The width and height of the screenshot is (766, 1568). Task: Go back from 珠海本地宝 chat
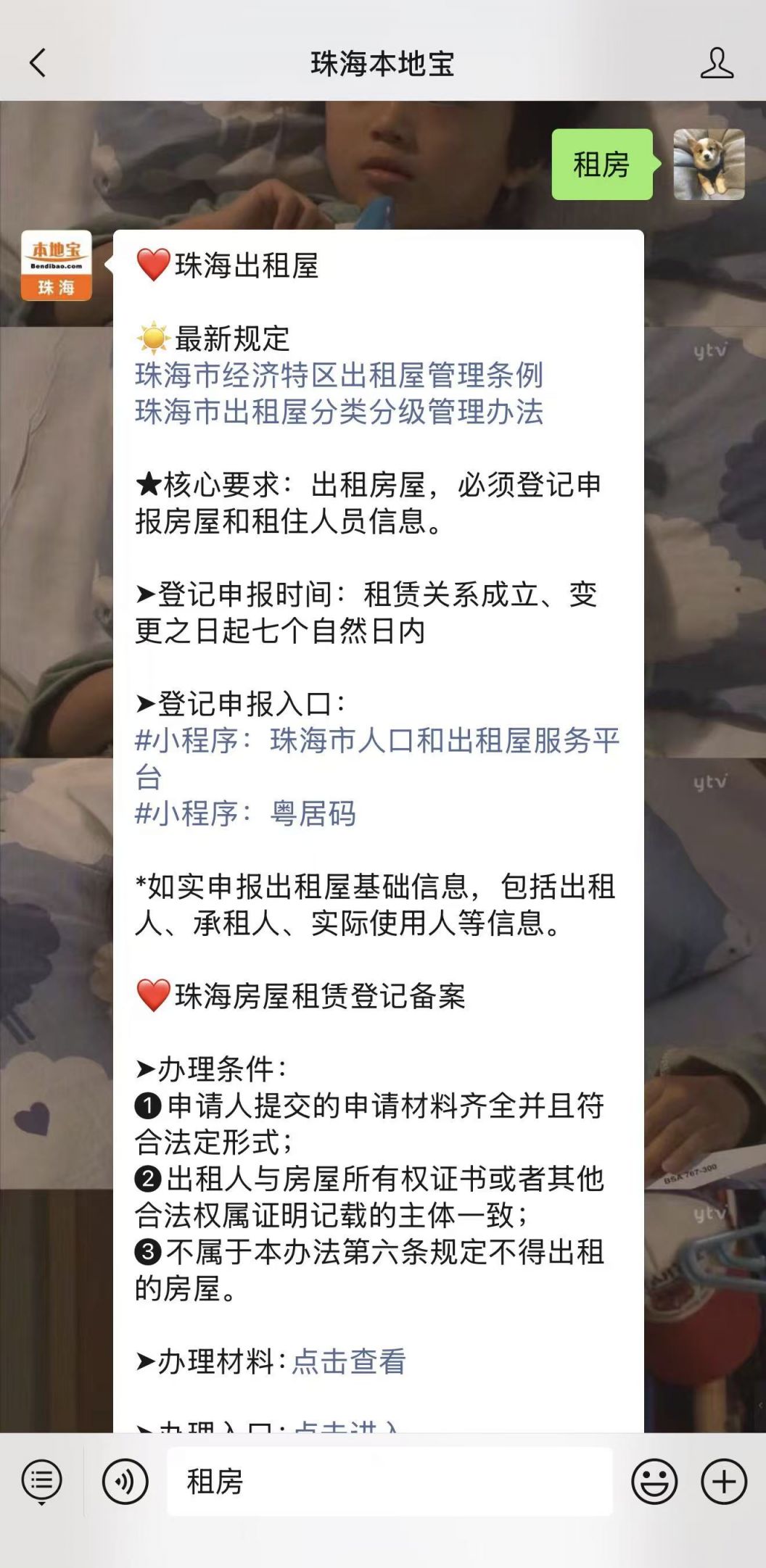pyautogui.click(x=38, y=63)
